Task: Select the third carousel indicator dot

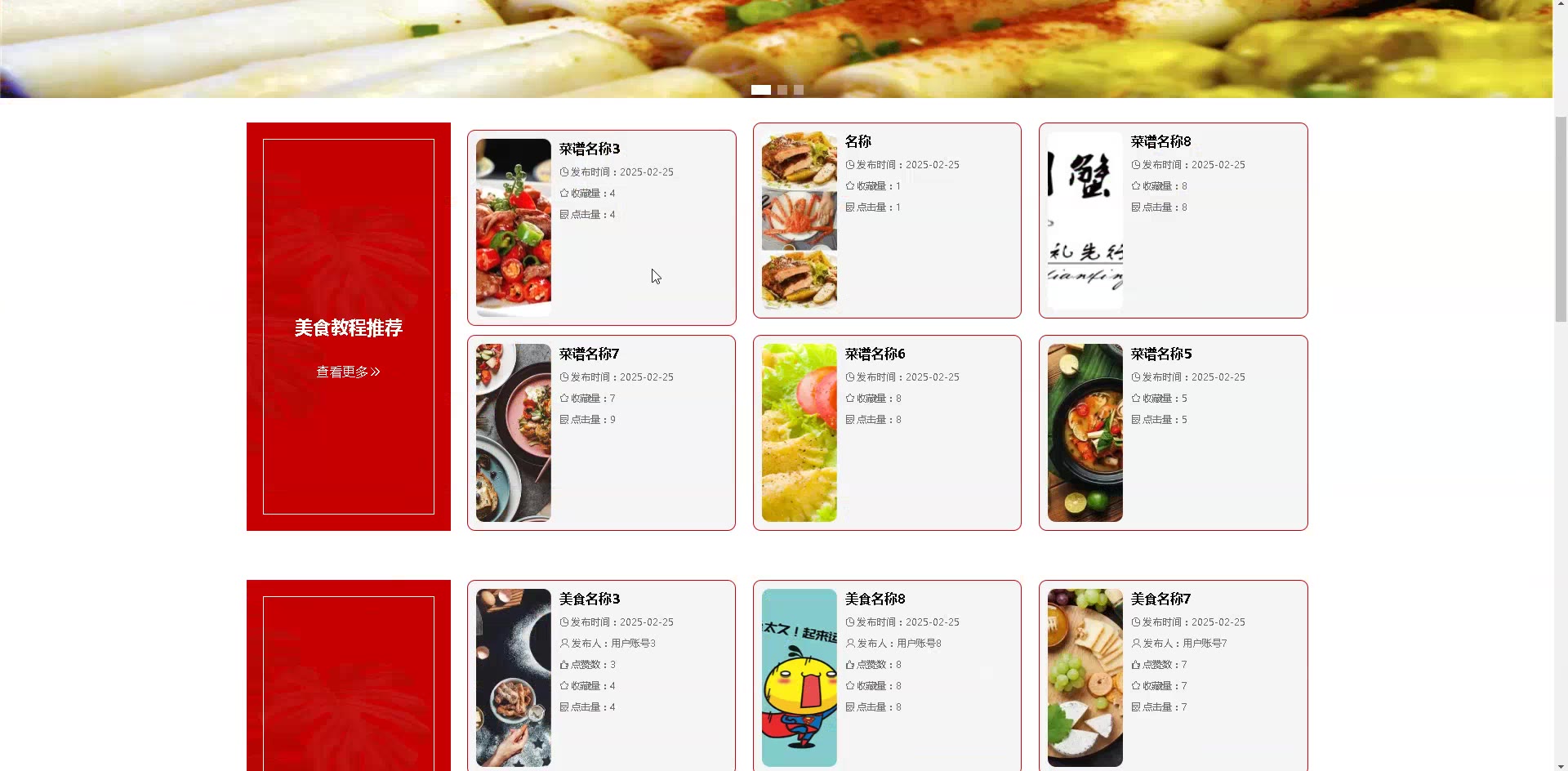Action: (799, 90)
